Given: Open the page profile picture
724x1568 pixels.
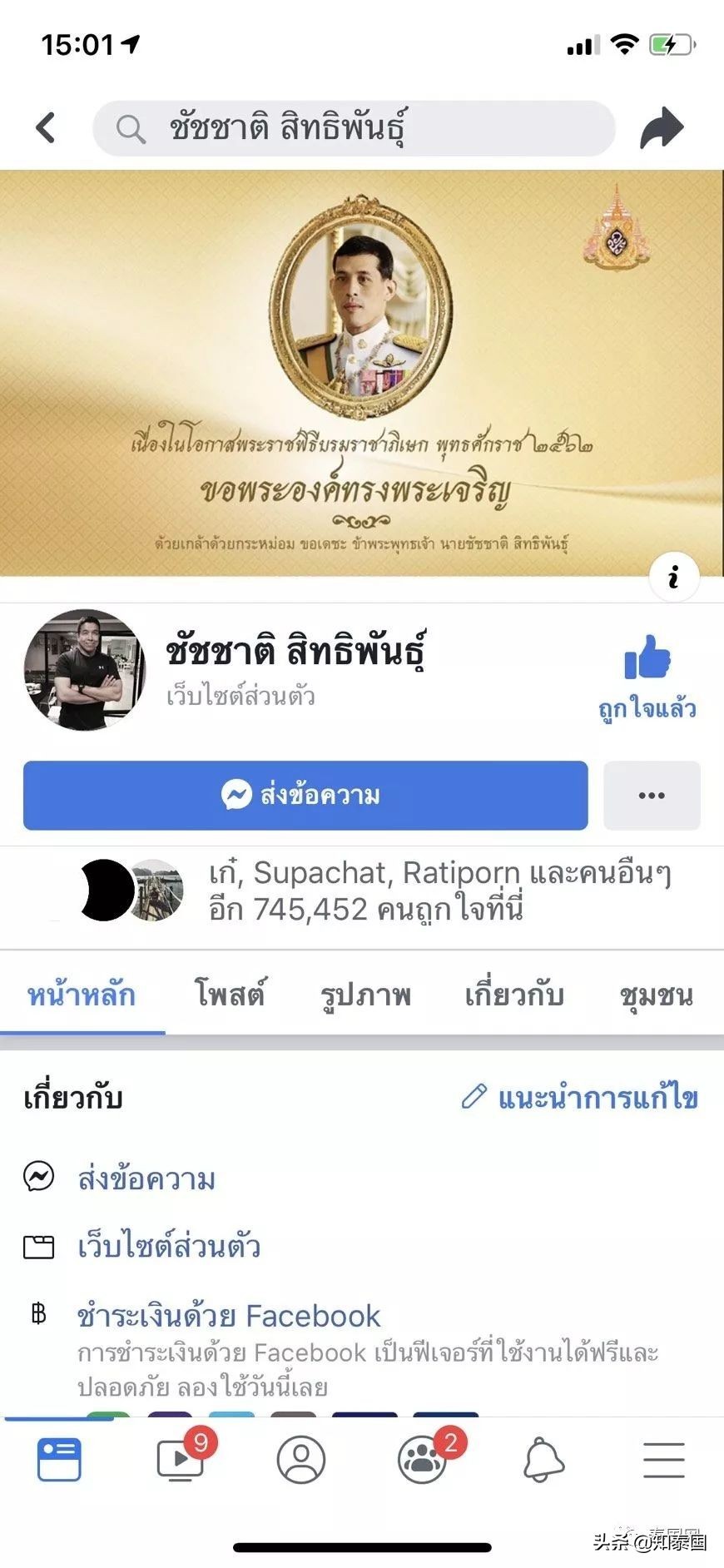Looking at the screenshot, I should click(x=85, y=670).
